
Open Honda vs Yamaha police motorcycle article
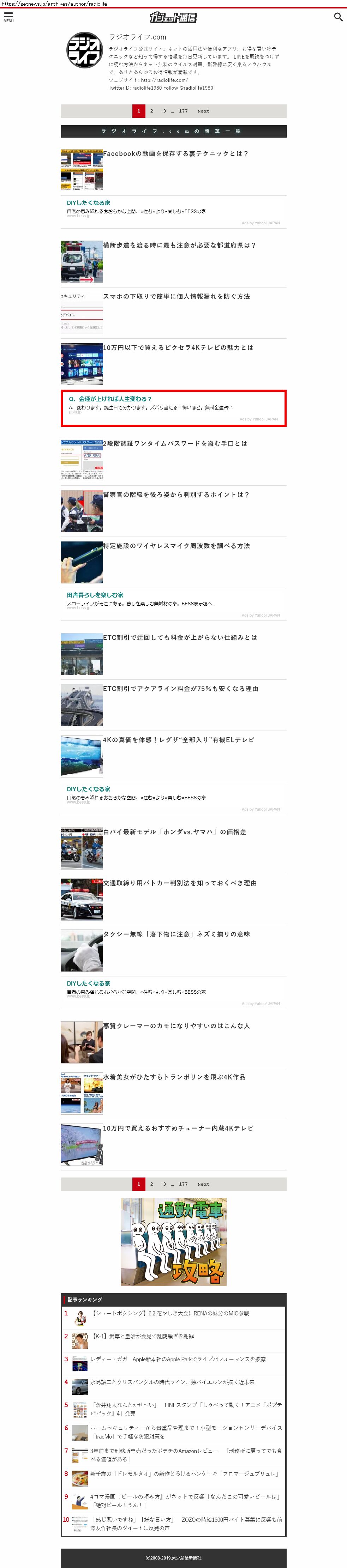click(x=174, y=831)
